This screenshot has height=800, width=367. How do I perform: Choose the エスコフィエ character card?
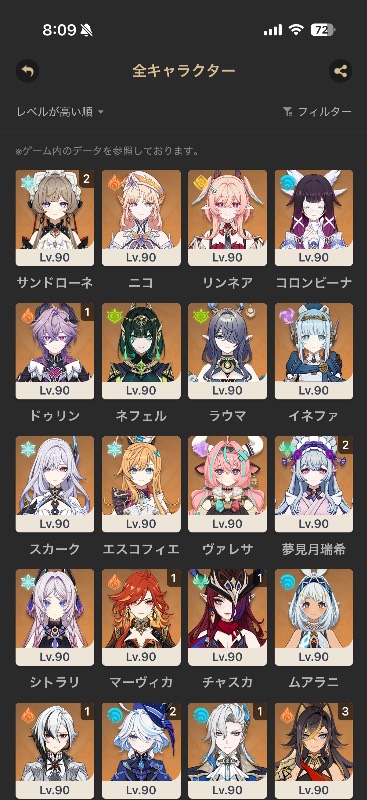[x=141, y=484]
